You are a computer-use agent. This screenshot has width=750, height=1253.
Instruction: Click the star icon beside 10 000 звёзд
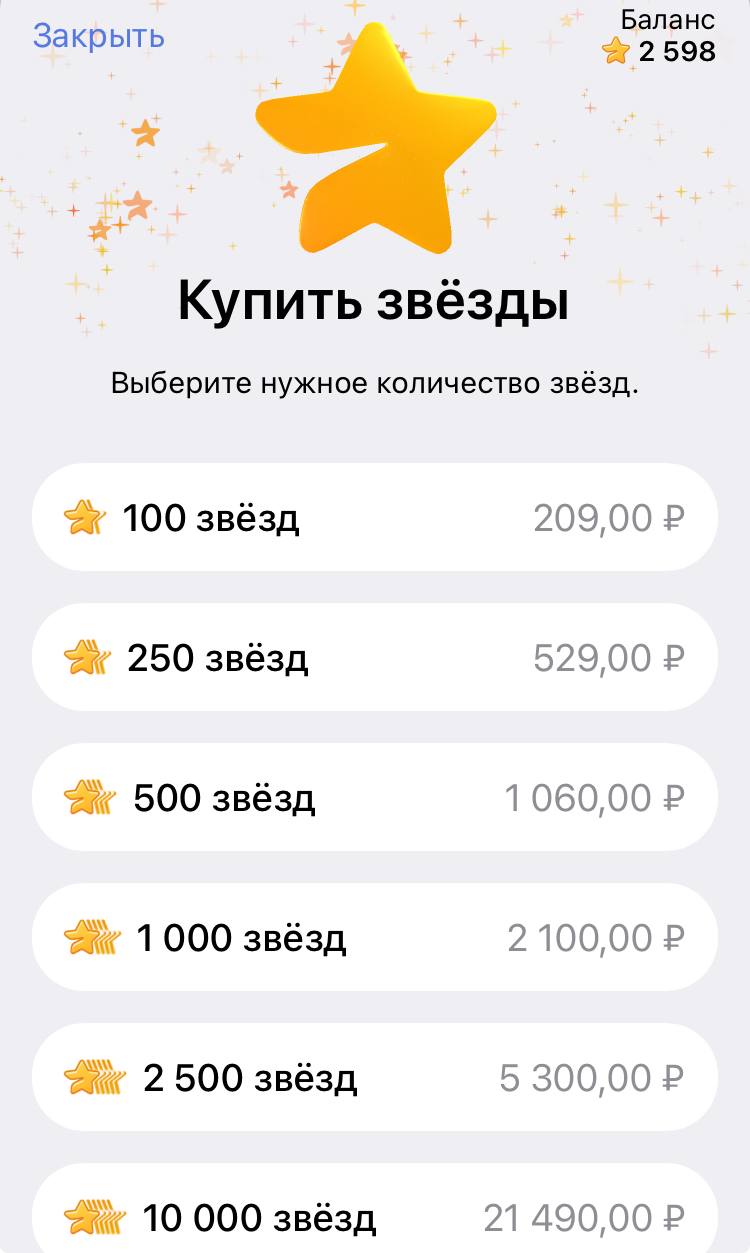click(x=92, y=1217)
